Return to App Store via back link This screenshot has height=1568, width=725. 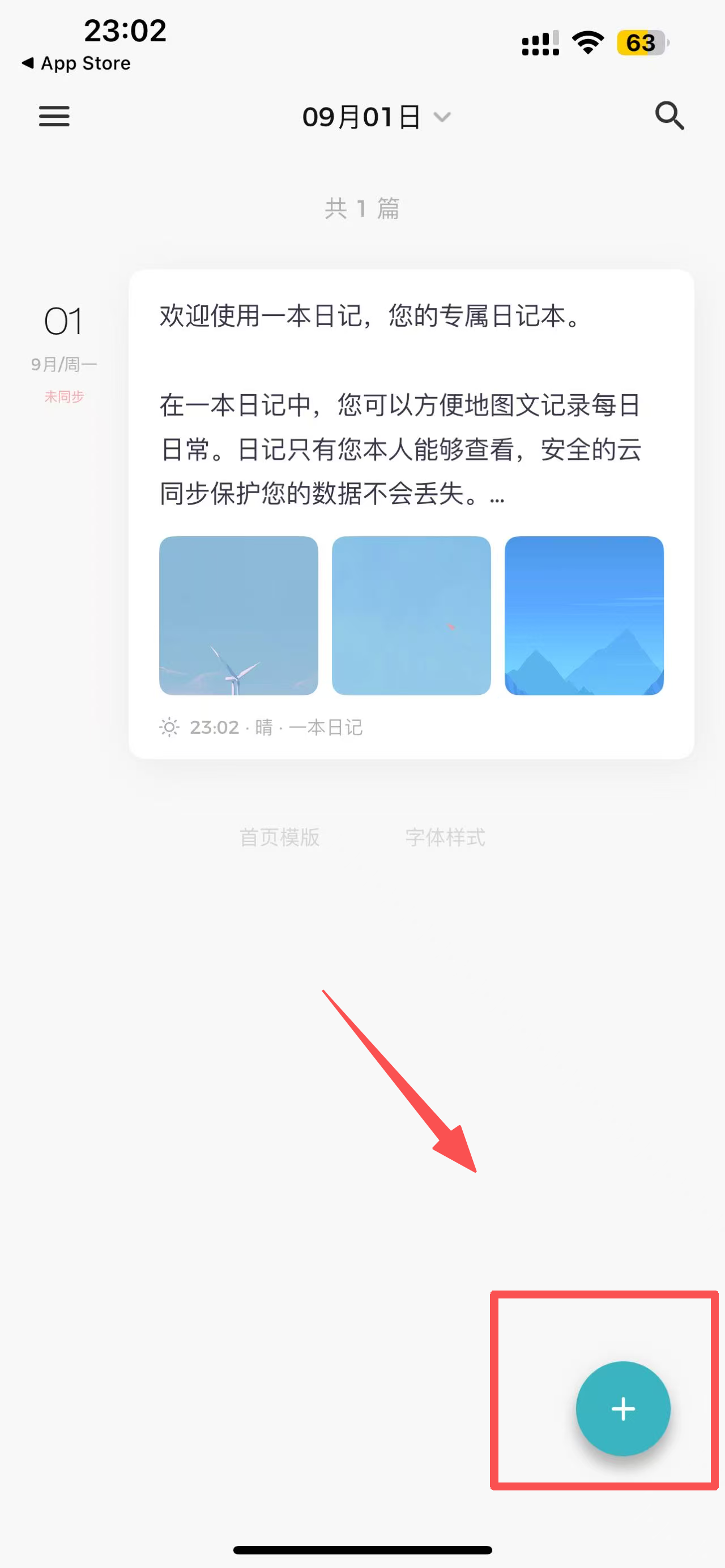(76, 63)
